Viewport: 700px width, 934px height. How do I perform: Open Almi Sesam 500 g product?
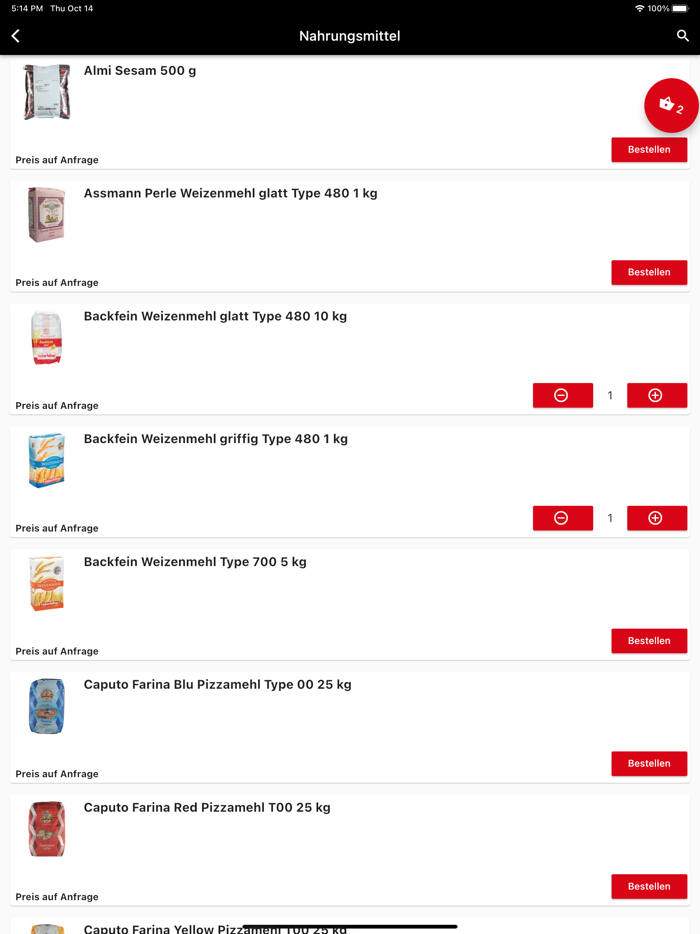coord(140,71)
